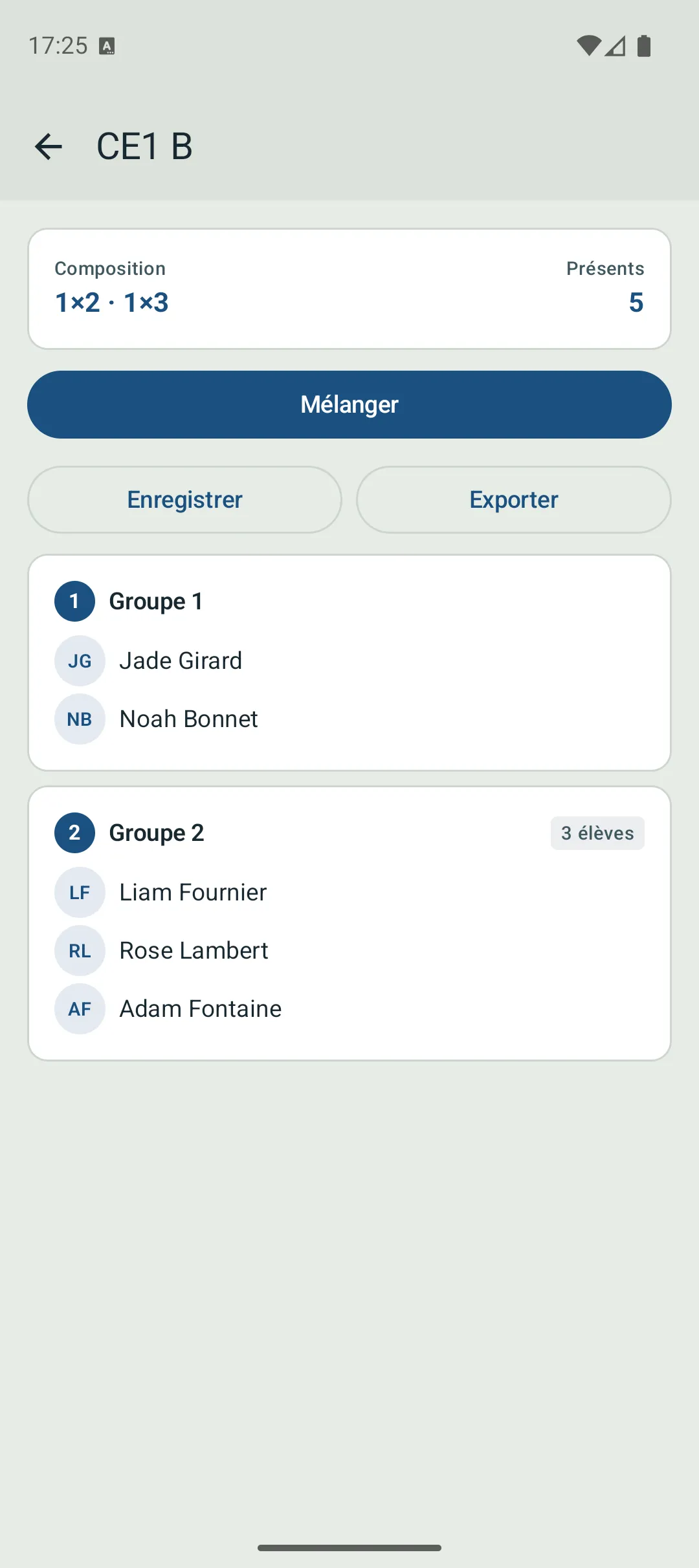The image size is (699, 1568).
Task: Save the groups with Enregistrer
Action: click(x=185, y=500)
